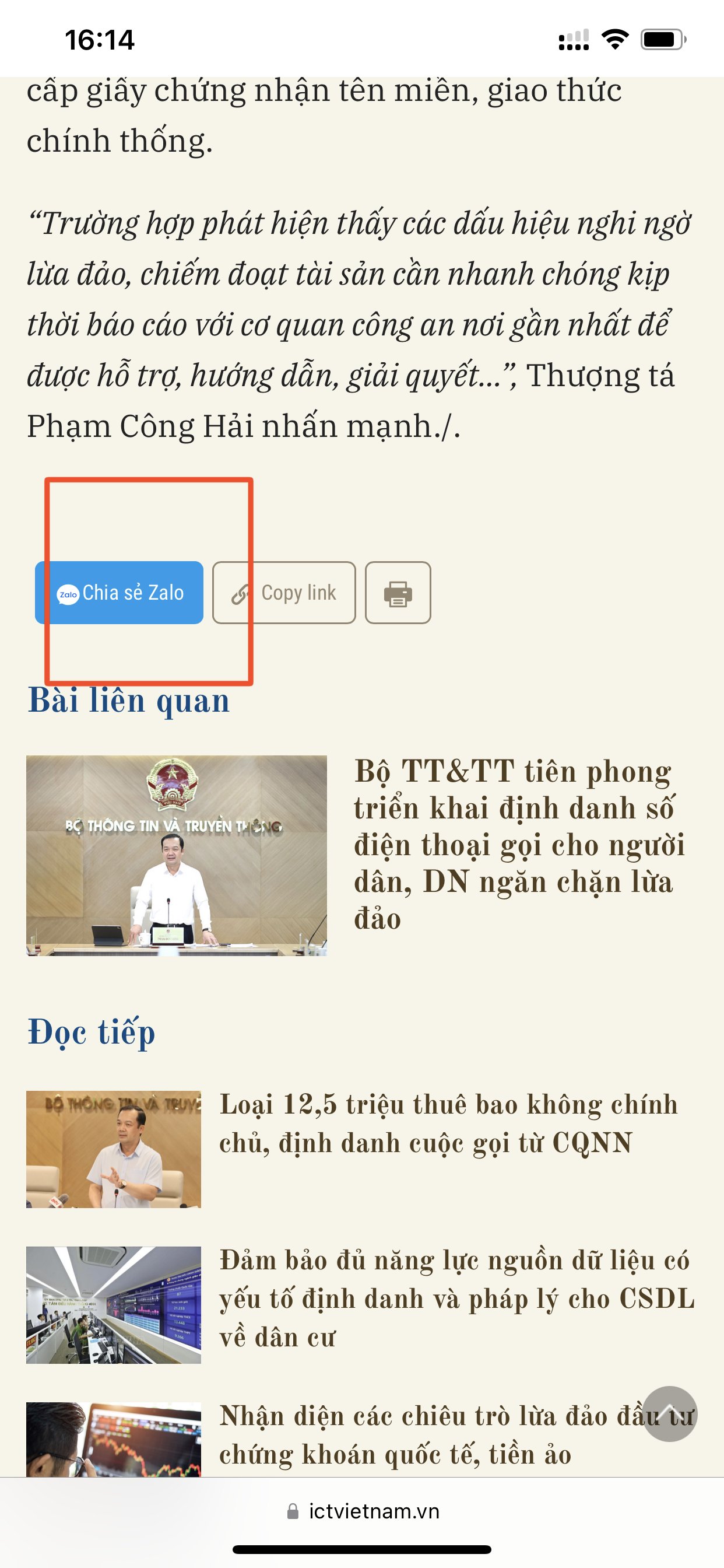The width and height of the screenshot is (724, 1568).
Task: Read Loại 12,5 triệu thuê bao không chính chủ
Action: (x=448, y=1123)
